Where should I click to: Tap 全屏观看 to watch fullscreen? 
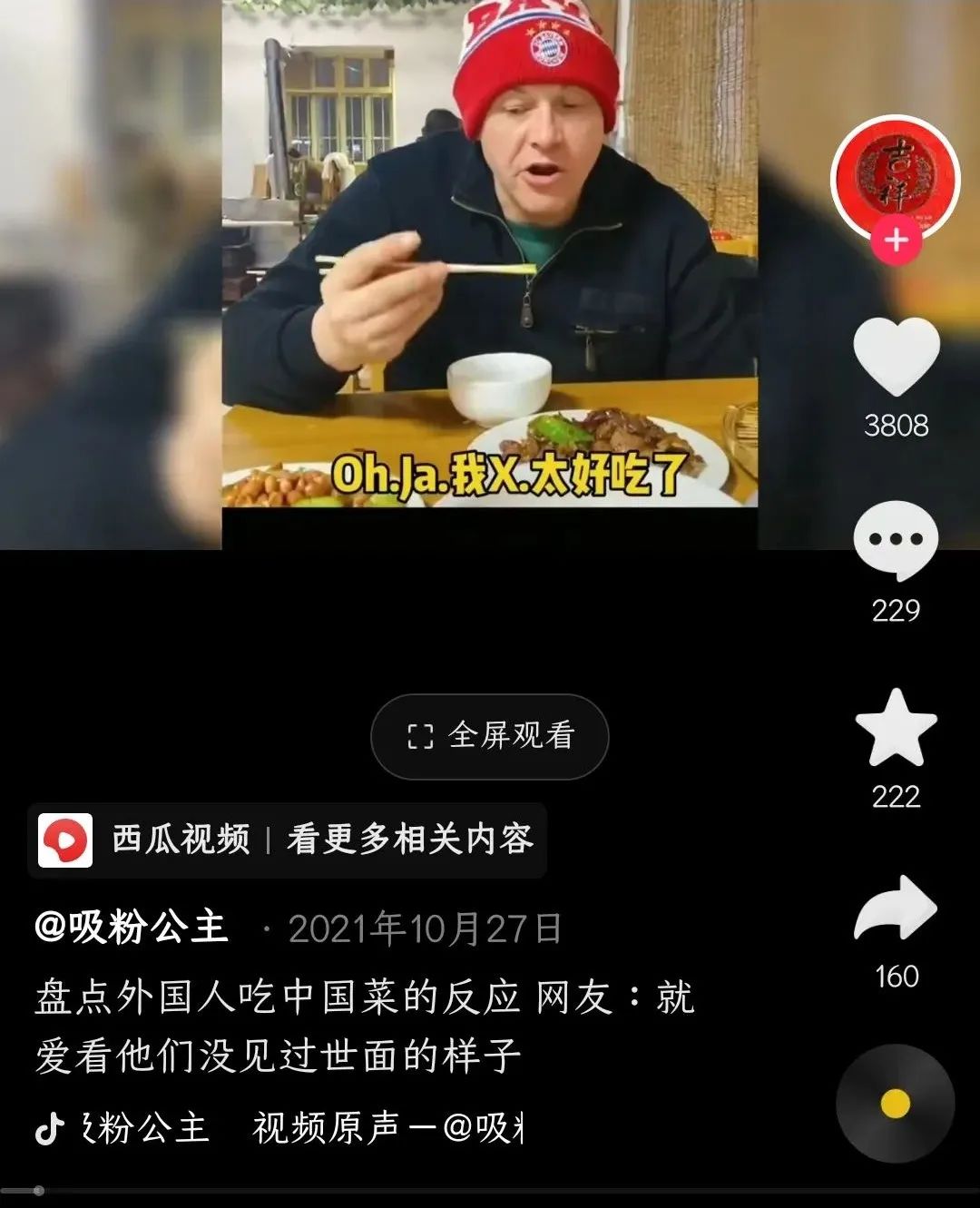click(x=490, y=736)
